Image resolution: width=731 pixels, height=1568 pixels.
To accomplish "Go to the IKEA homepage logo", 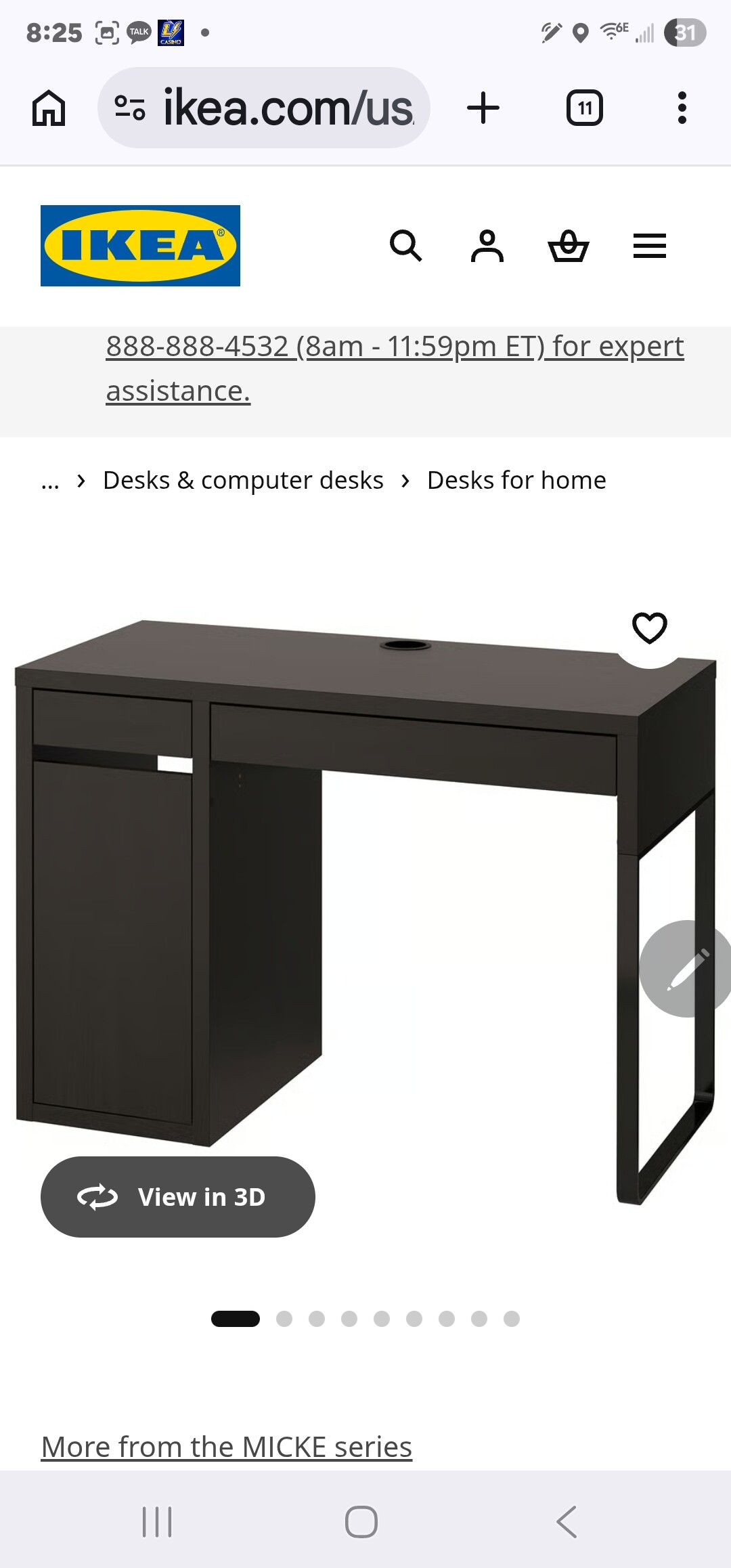I will 140,245.
